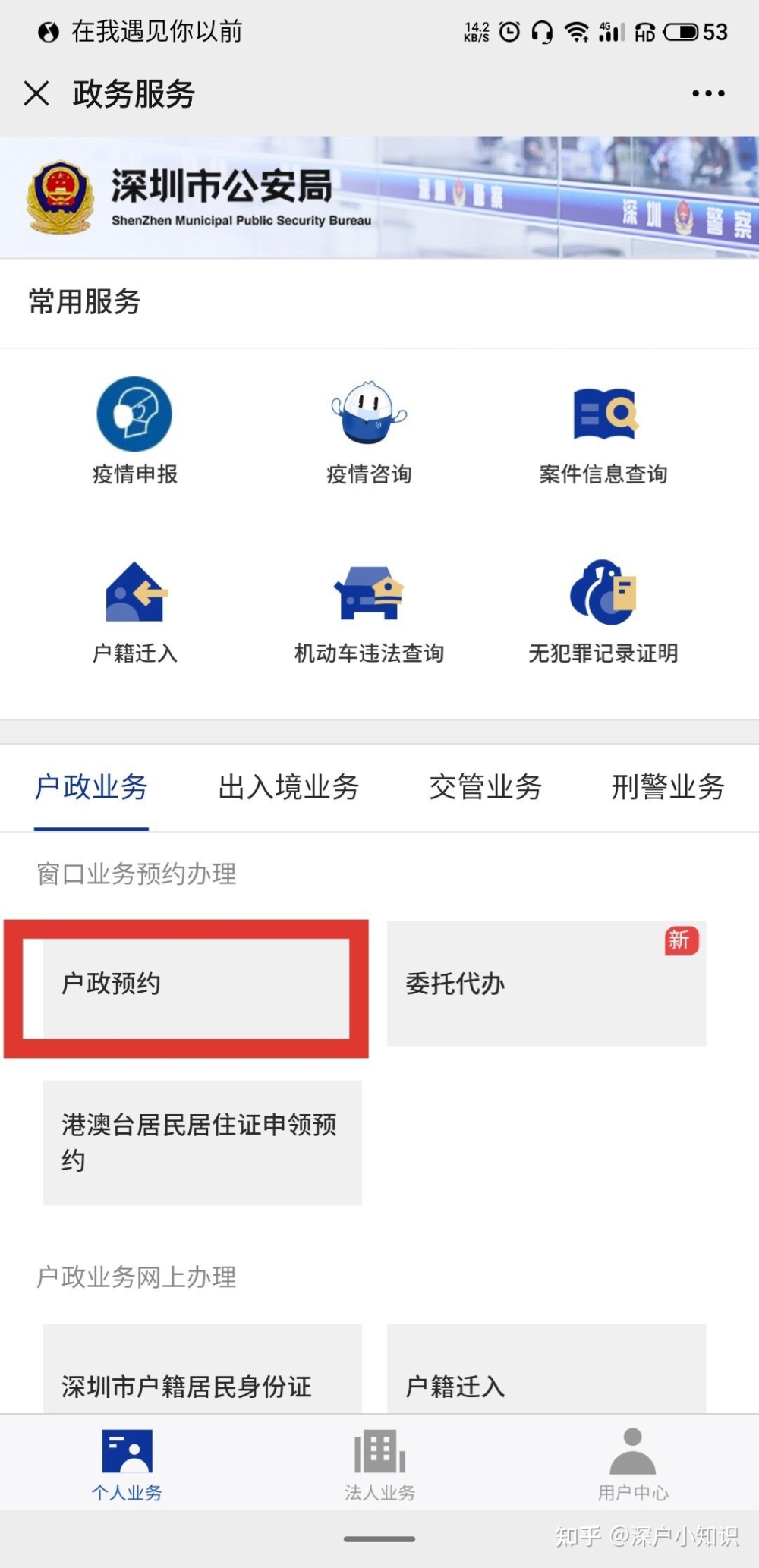Select the 户政业务 tab
Screen dimensions: 759x1568
pyautogui.click(x=91, y=787)
